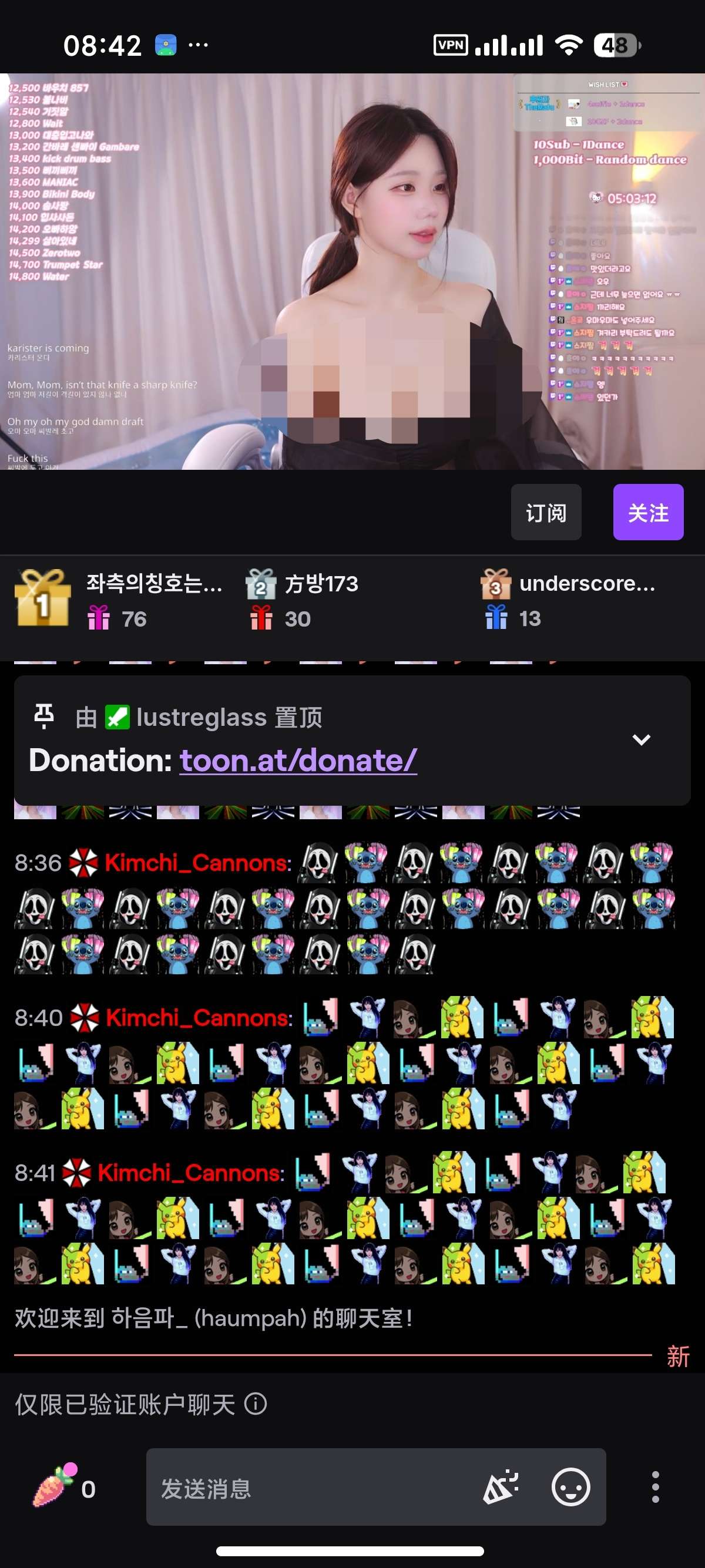Tap the silver rank-2 badge next to 方方173
The width and height of the screenshot is (705, 1568).
click(x=261, y=584)
